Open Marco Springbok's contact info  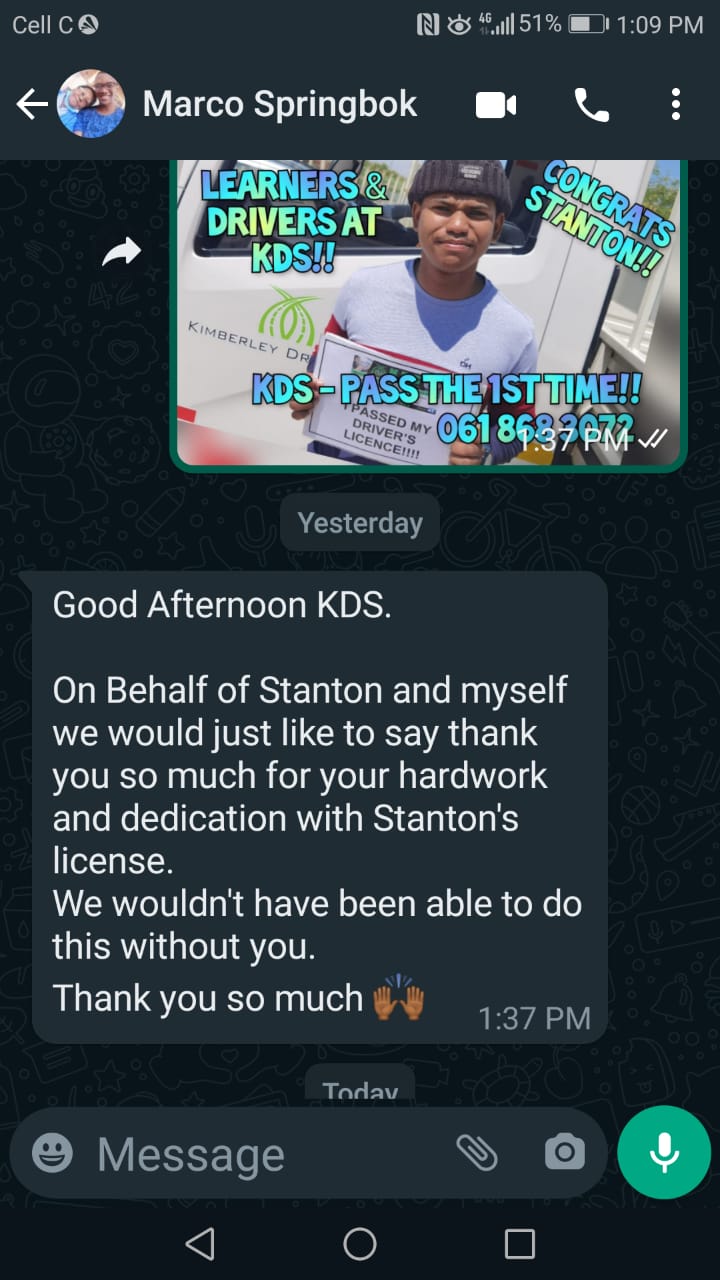(x=280, y=104)
